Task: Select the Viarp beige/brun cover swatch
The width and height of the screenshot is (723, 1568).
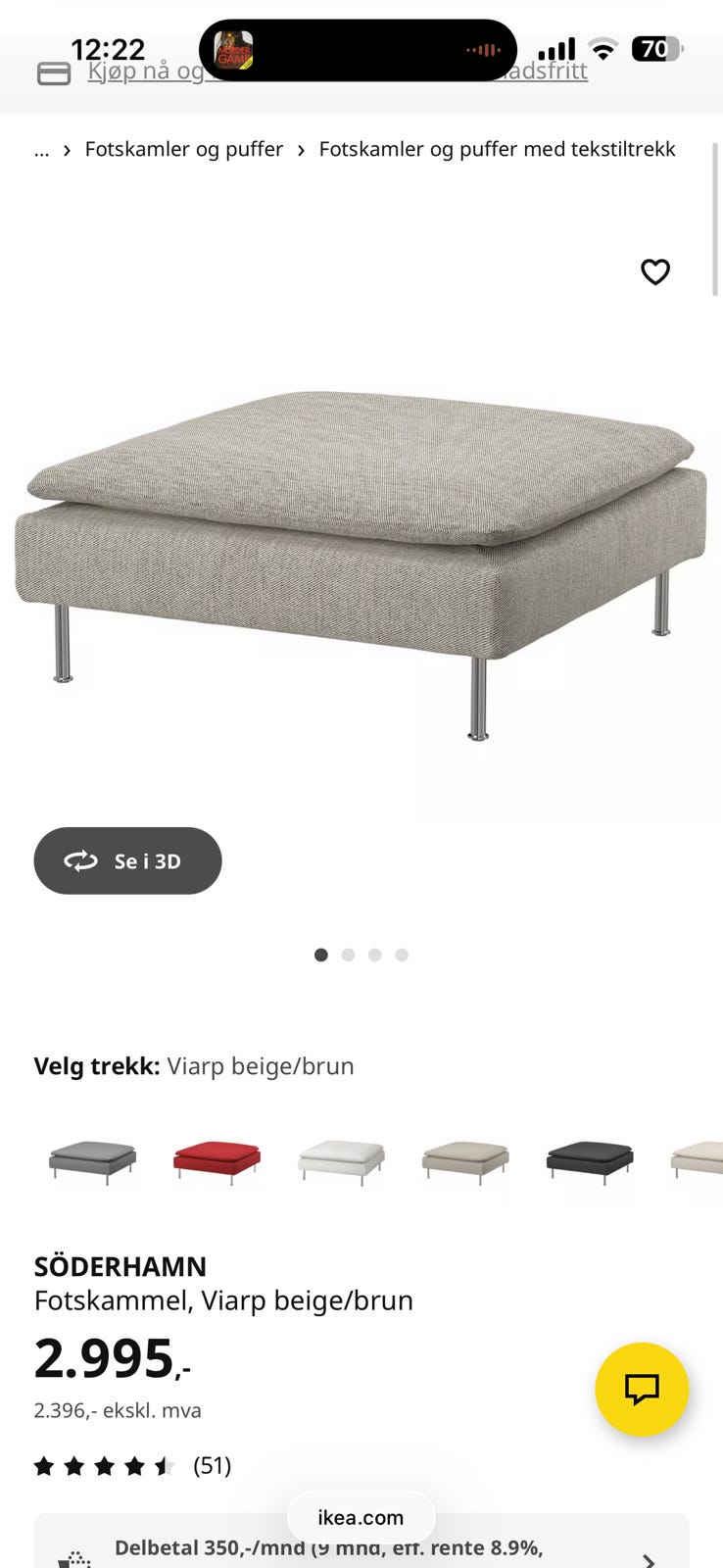Action: (465, 1161)
